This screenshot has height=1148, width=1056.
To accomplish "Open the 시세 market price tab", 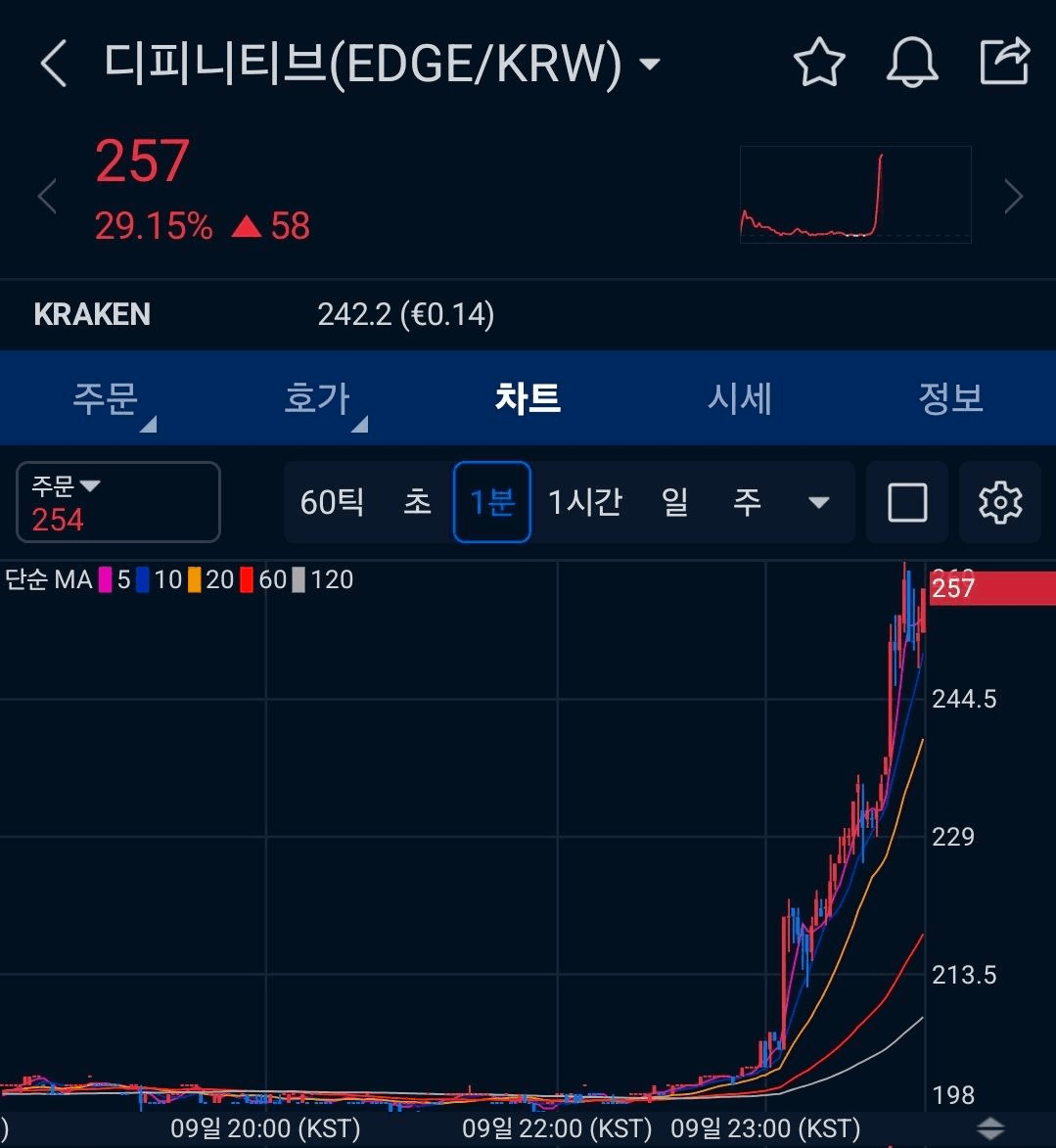I will [739, 397].
